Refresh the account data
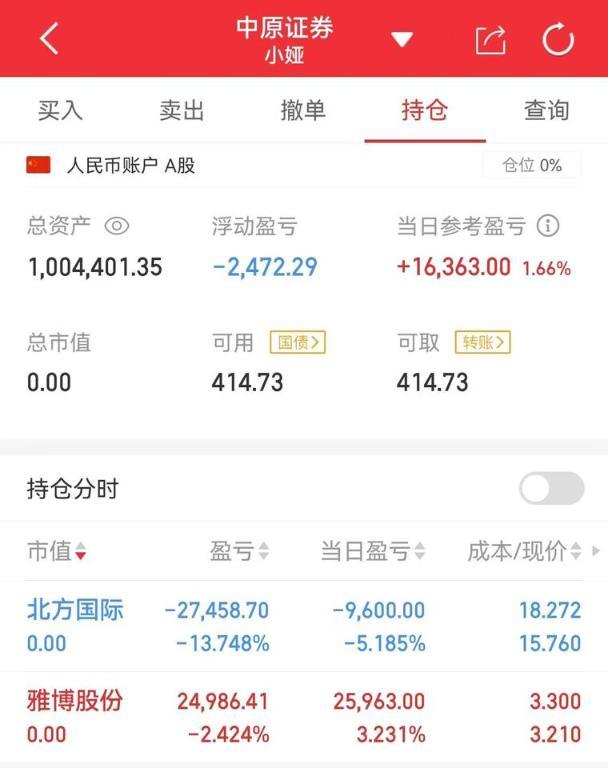The image size is (608, 768). click(x=558, y=40)
